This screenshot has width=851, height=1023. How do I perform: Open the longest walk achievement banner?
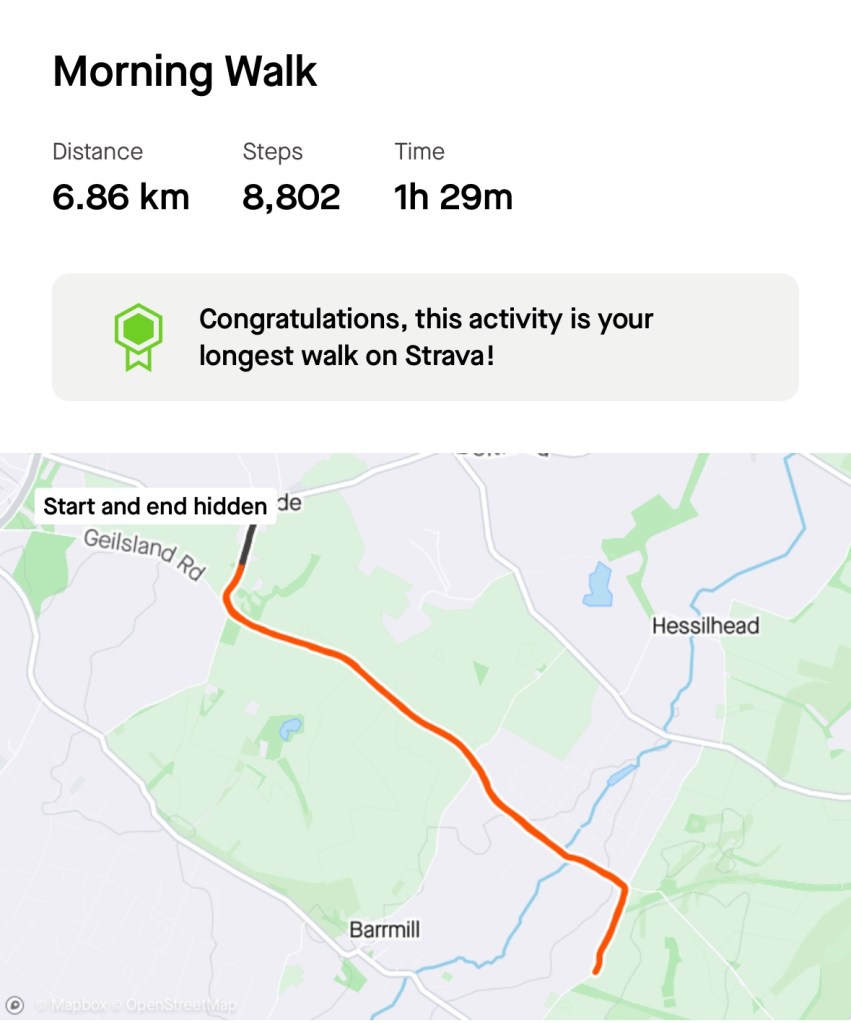pyautogui.click(x=425, y=337)
